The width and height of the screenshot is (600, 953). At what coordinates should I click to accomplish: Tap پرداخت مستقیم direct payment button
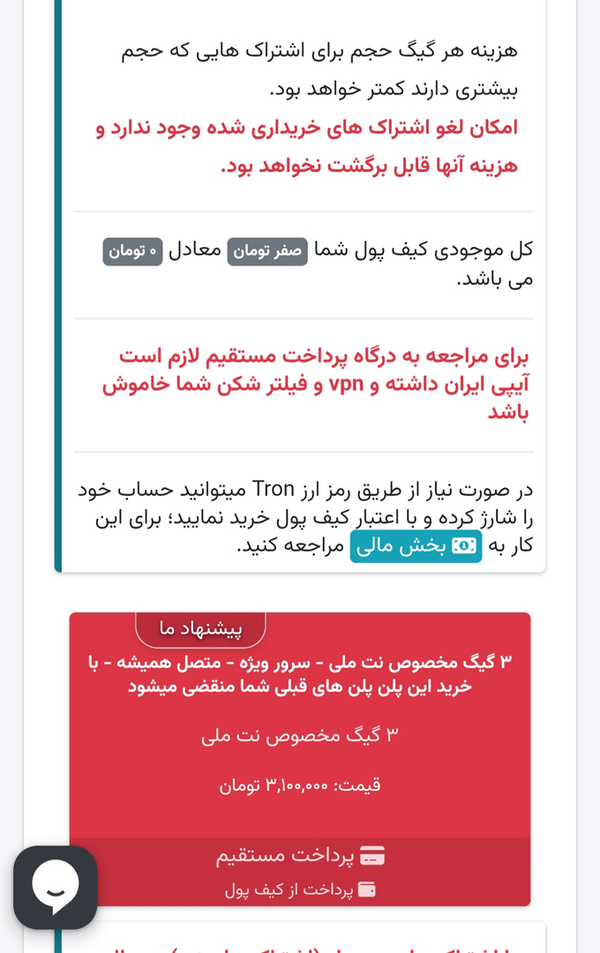point(300,856)
